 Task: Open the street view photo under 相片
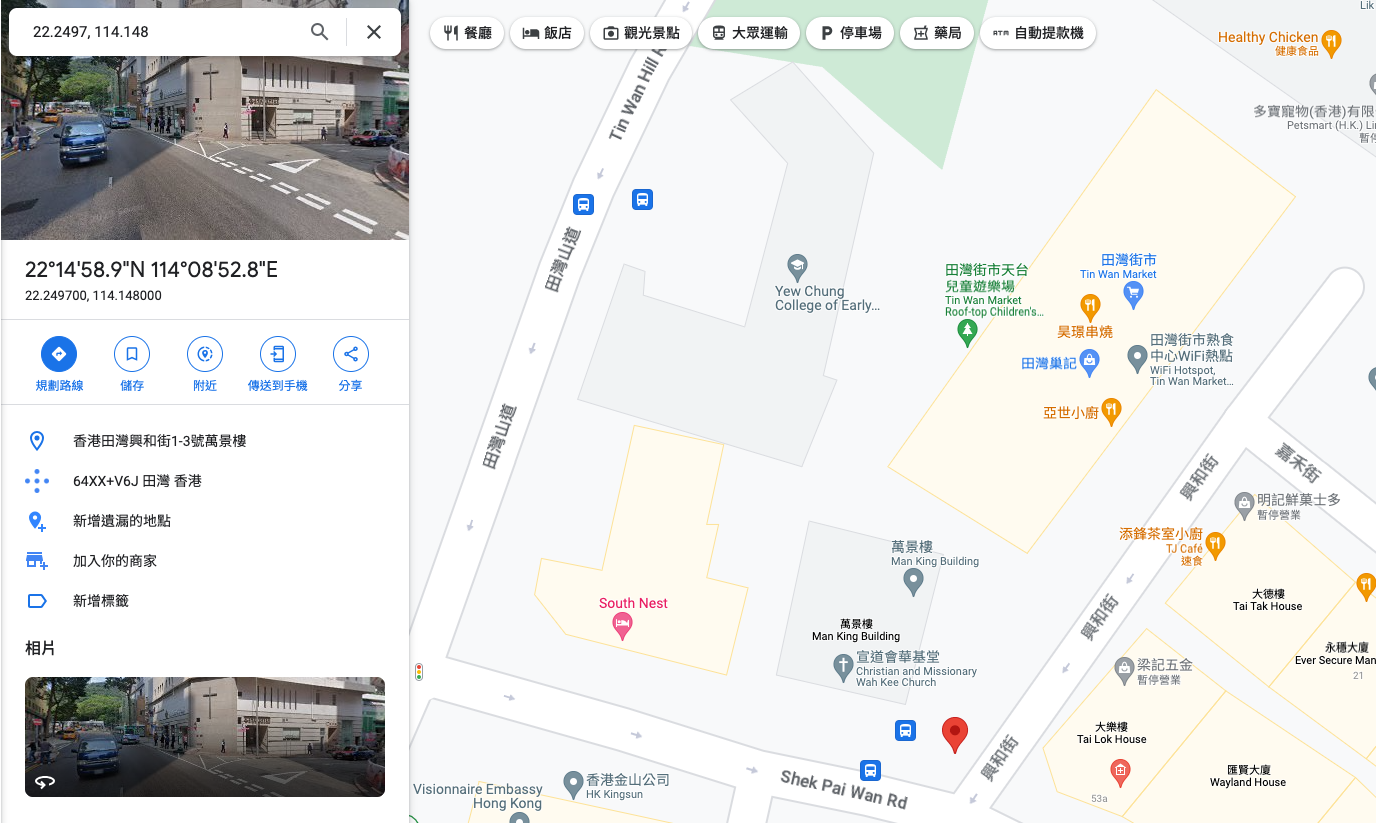[205, 737]
